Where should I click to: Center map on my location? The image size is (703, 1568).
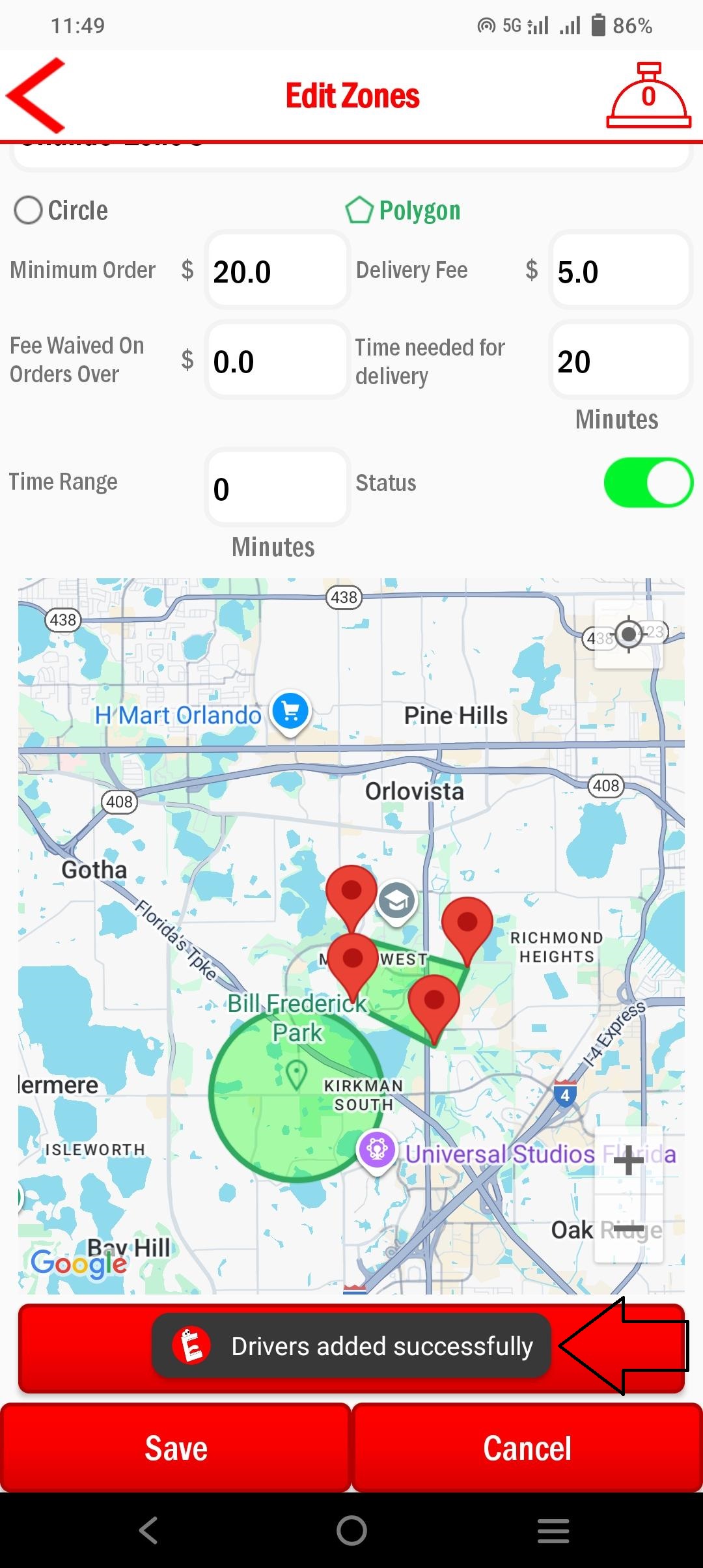click(x=629, y=634)
